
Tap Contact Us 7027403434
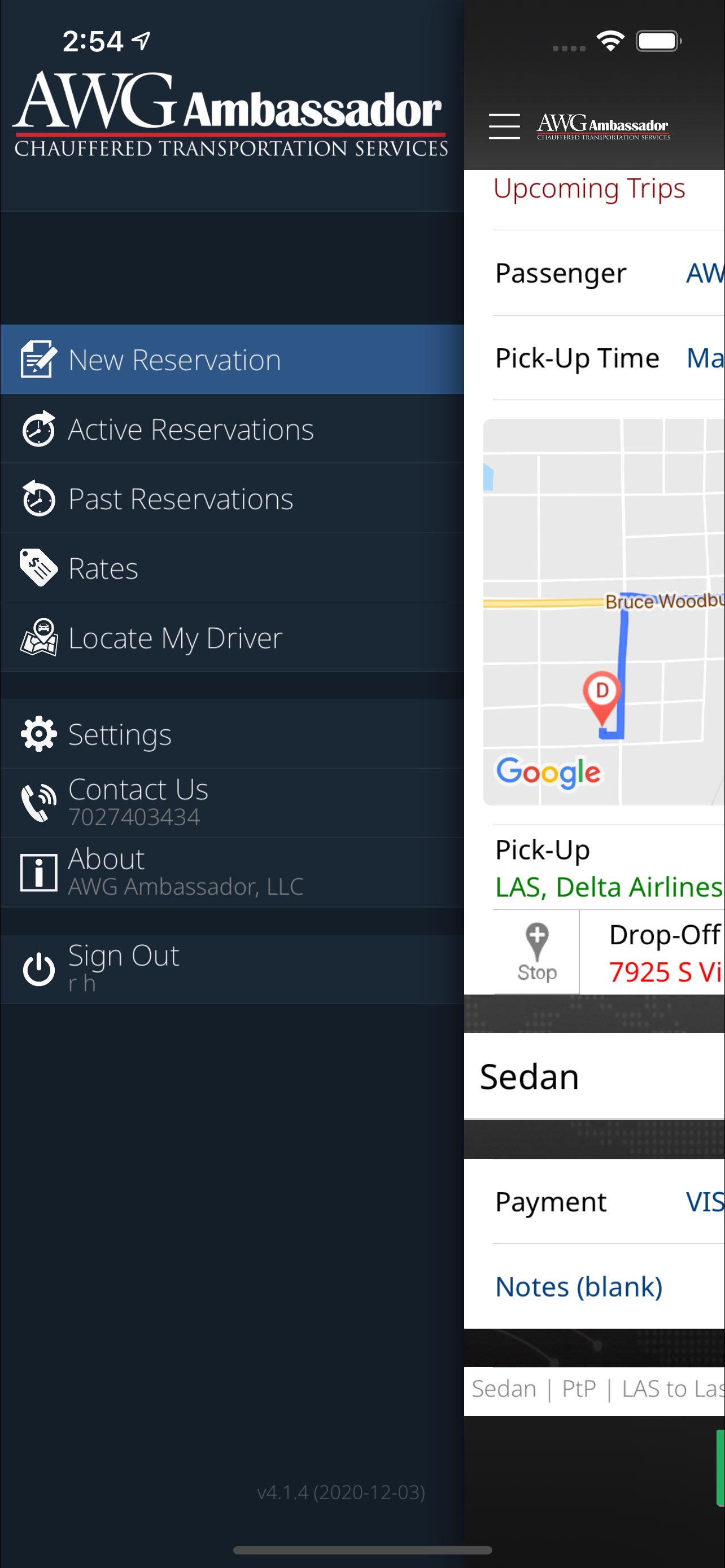point(232,803)
